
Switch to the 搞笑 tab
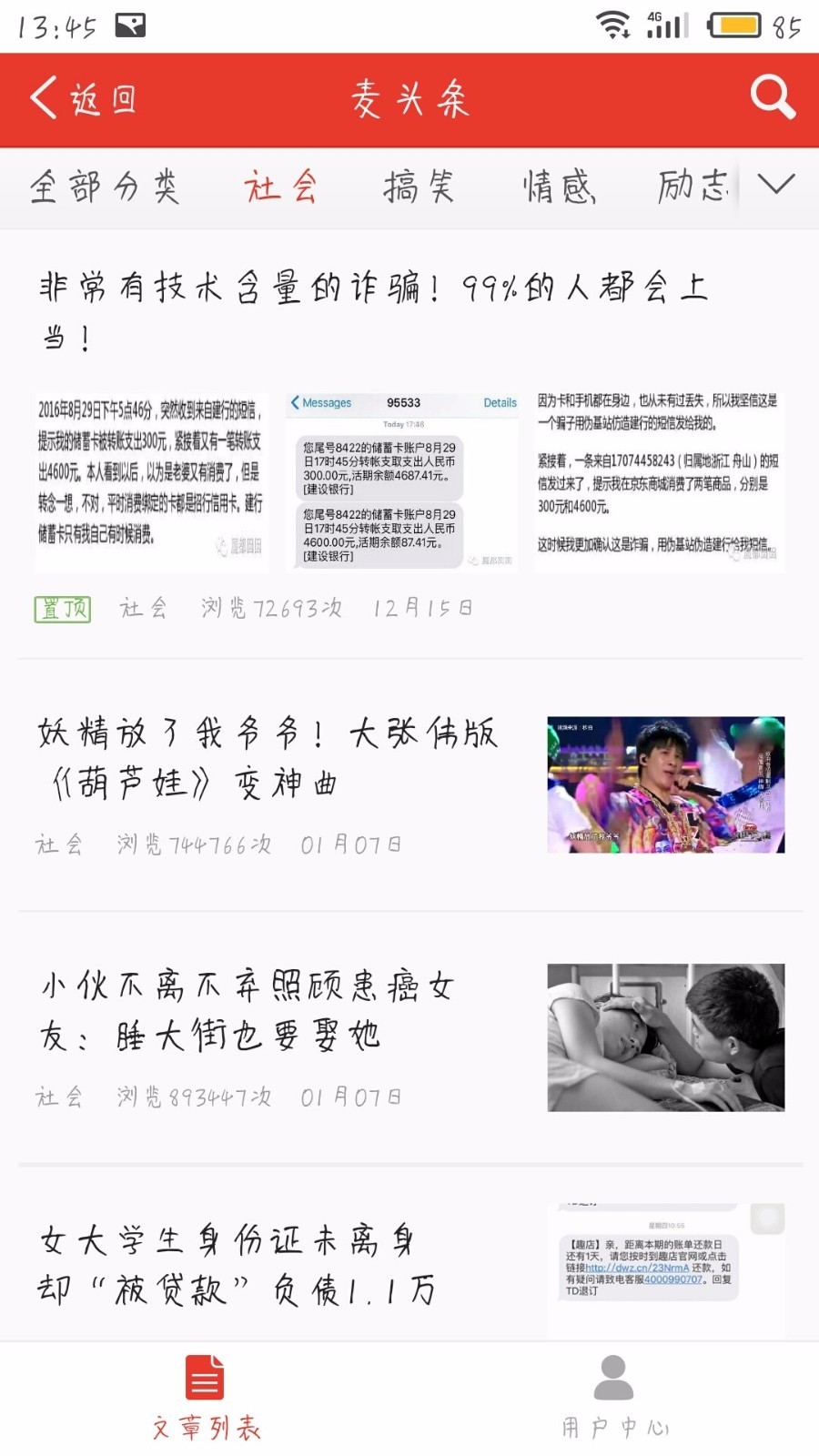[419, 187]
